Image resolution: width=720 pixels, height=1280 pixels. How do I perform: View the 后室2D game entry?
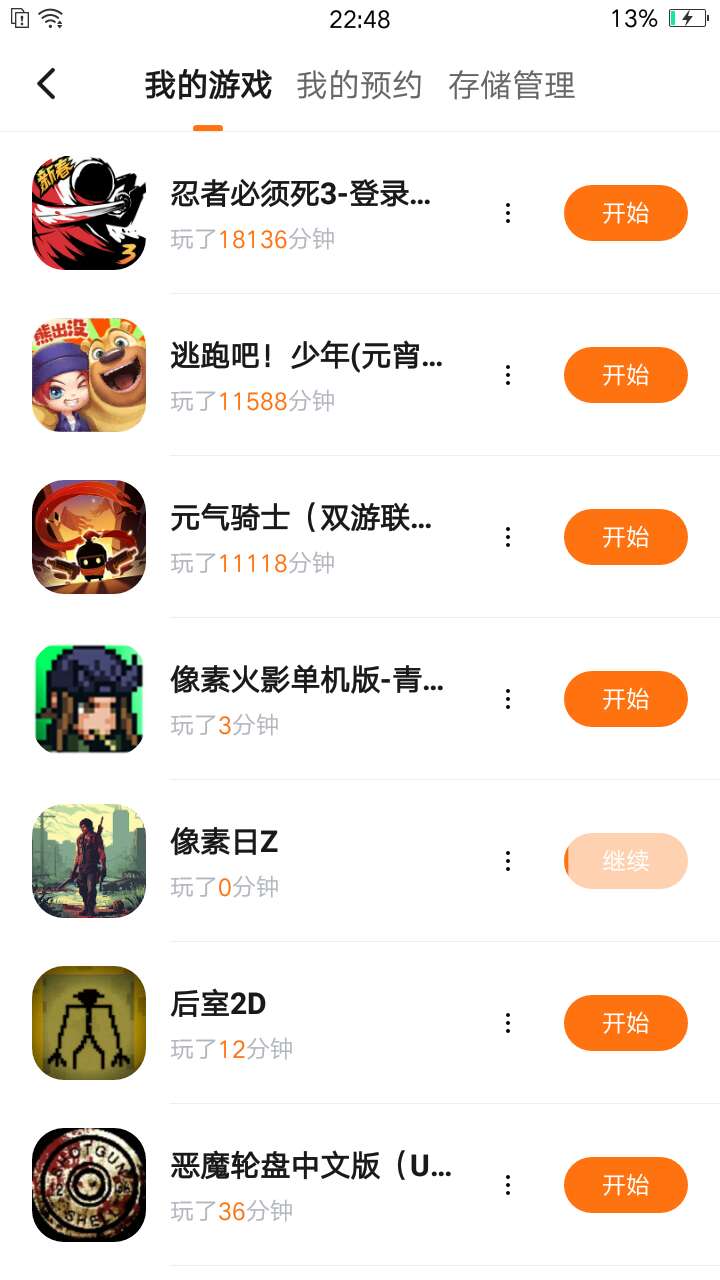(x=218, y=1004)
